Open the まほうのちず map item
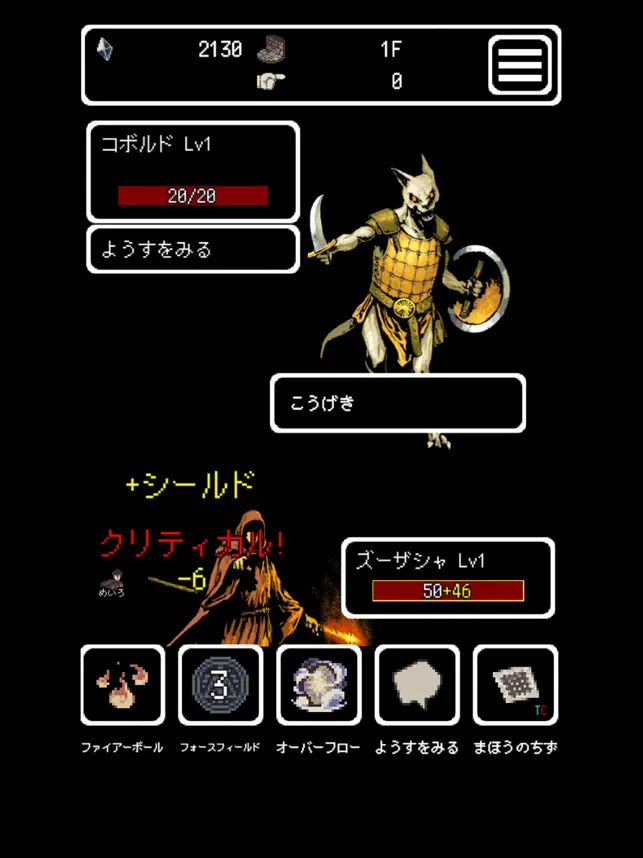The image size is (643, 858). pyautogui.click(x=515, y=685)
